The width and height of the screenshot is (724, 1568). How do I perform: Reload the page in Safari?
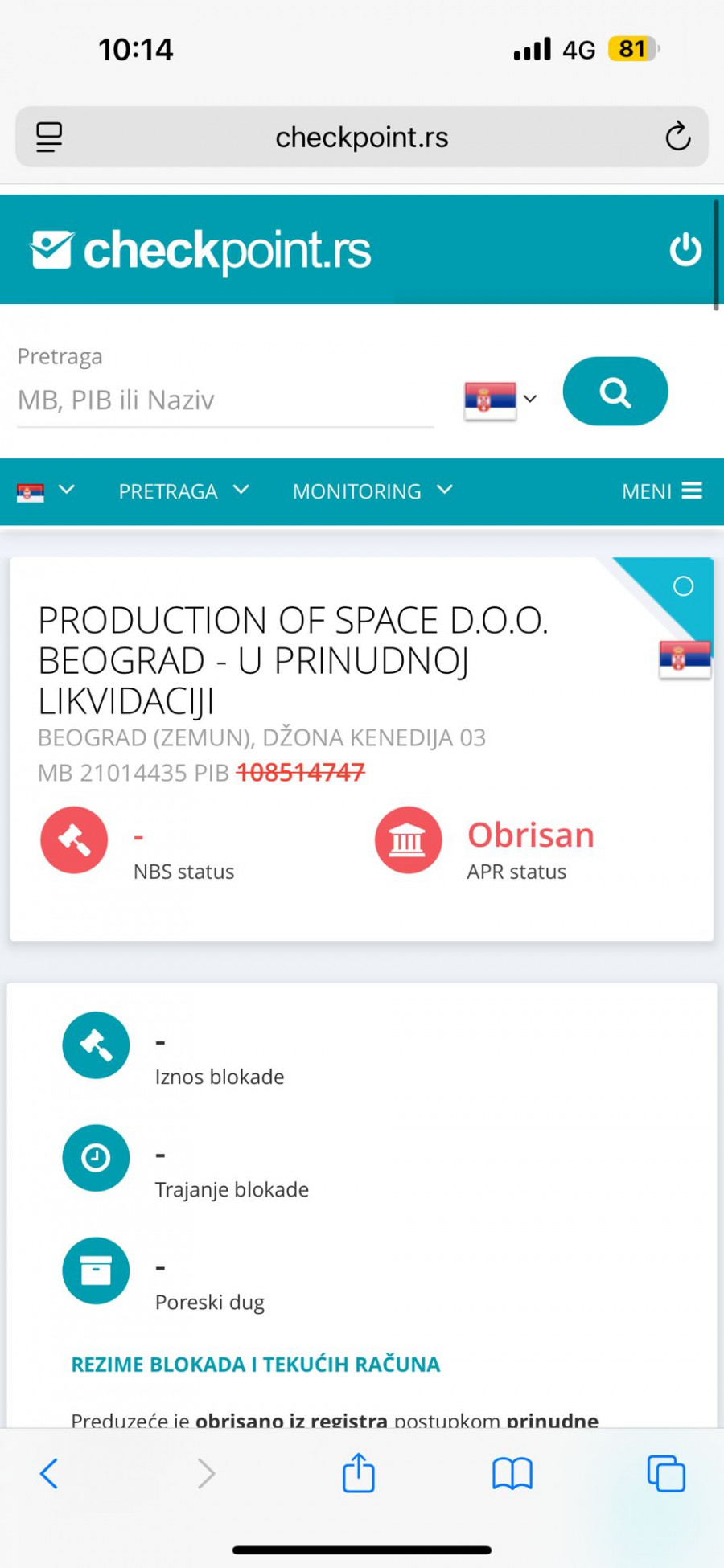(x=677, y=137)
